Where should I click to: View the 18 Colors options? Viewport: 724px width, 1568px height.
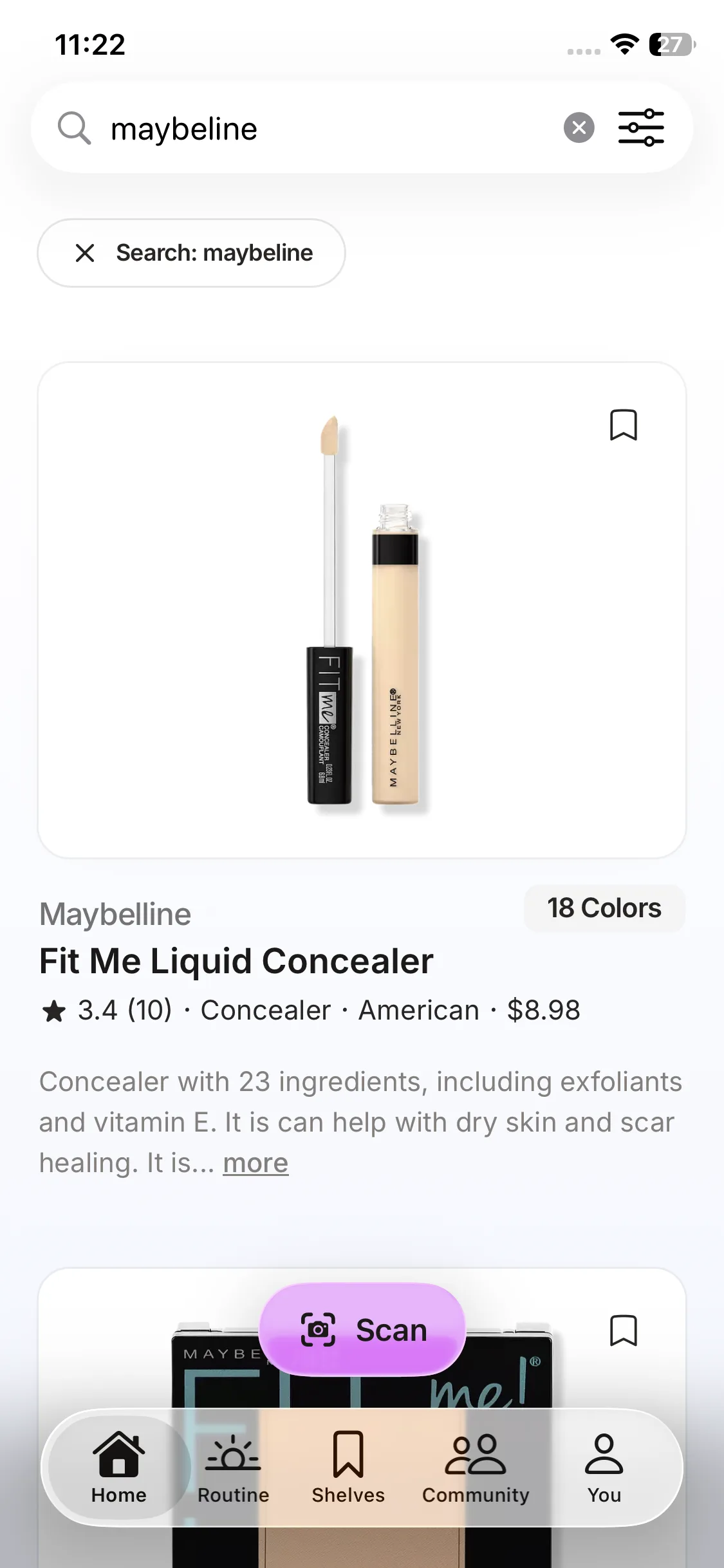point(604,908)
